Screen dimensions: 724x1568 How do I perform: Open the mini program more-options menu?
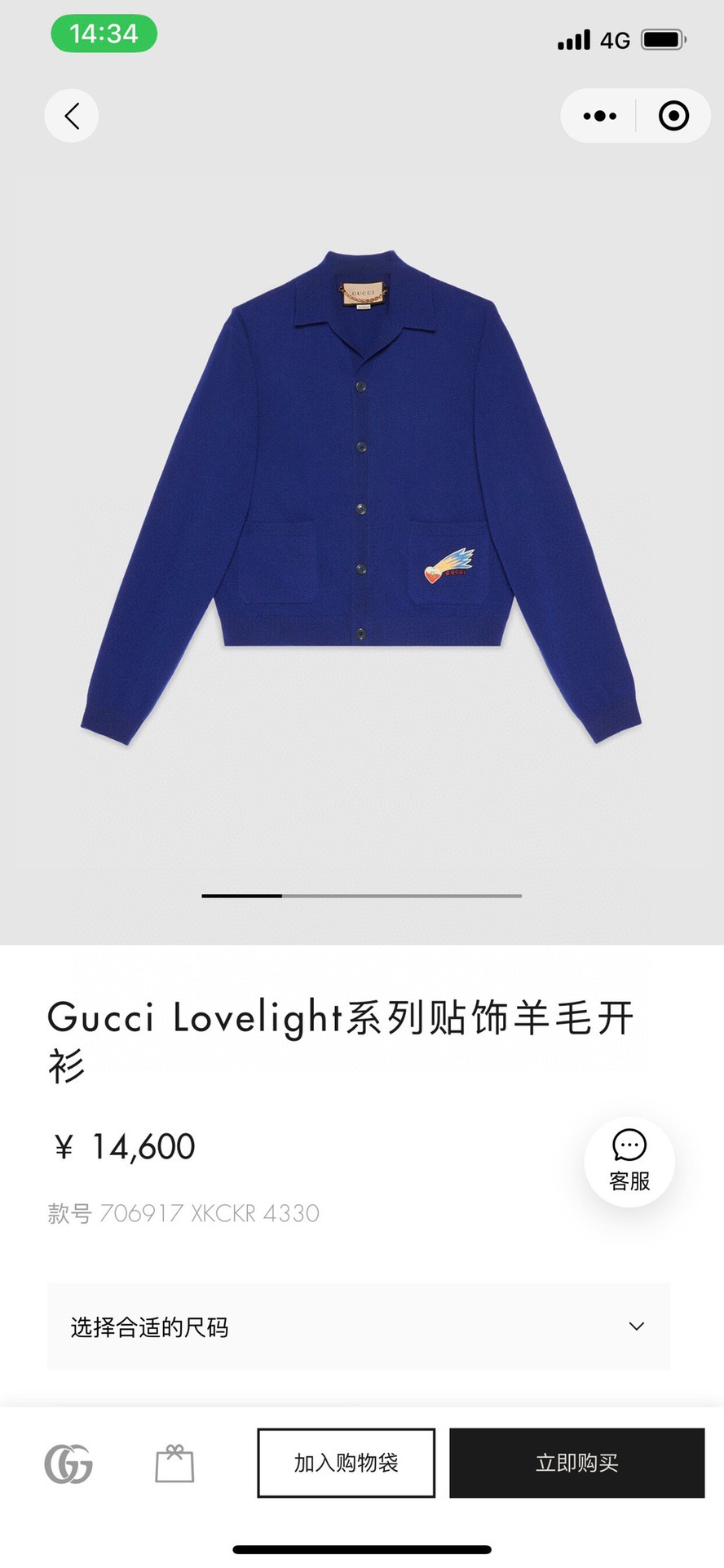tap(600, 116)
